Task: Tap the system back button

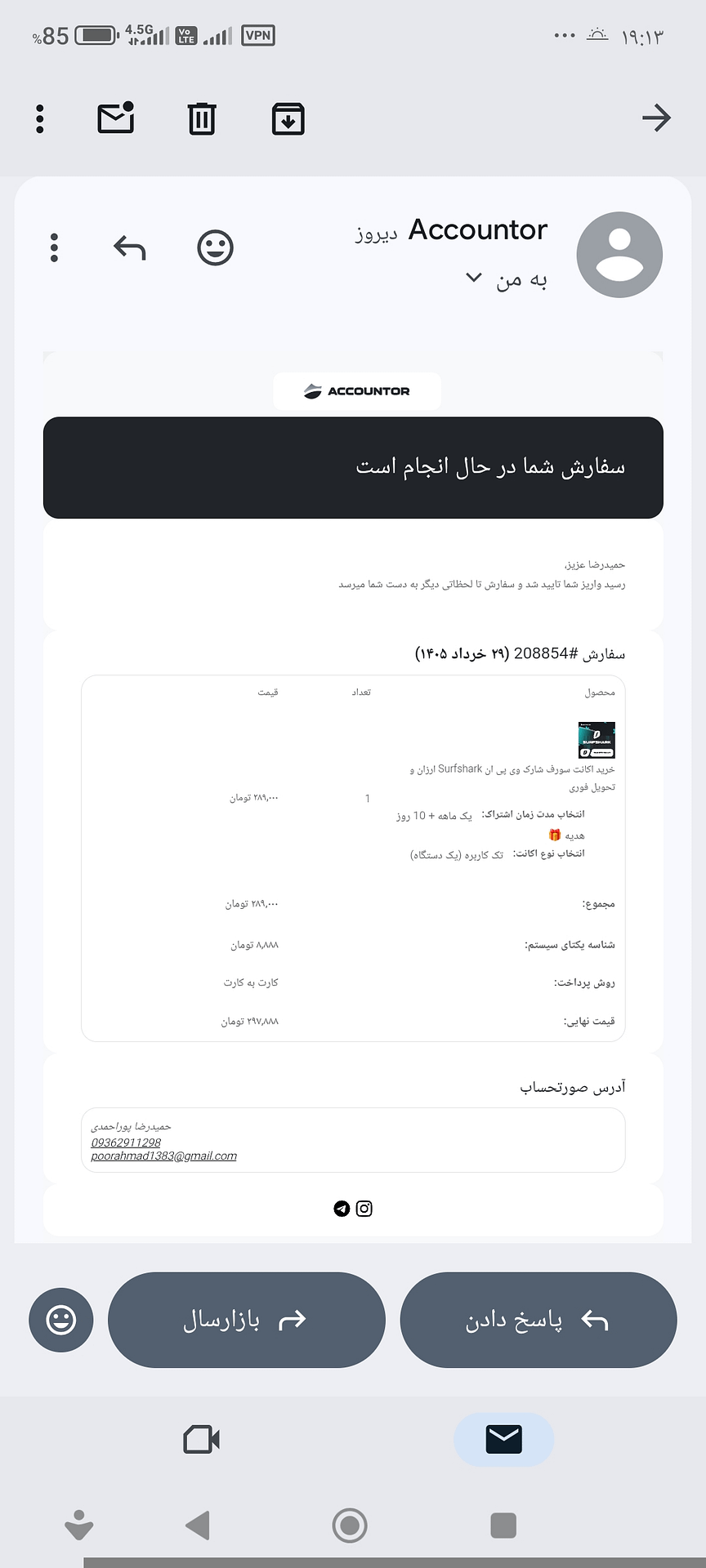Action: 198,1525
